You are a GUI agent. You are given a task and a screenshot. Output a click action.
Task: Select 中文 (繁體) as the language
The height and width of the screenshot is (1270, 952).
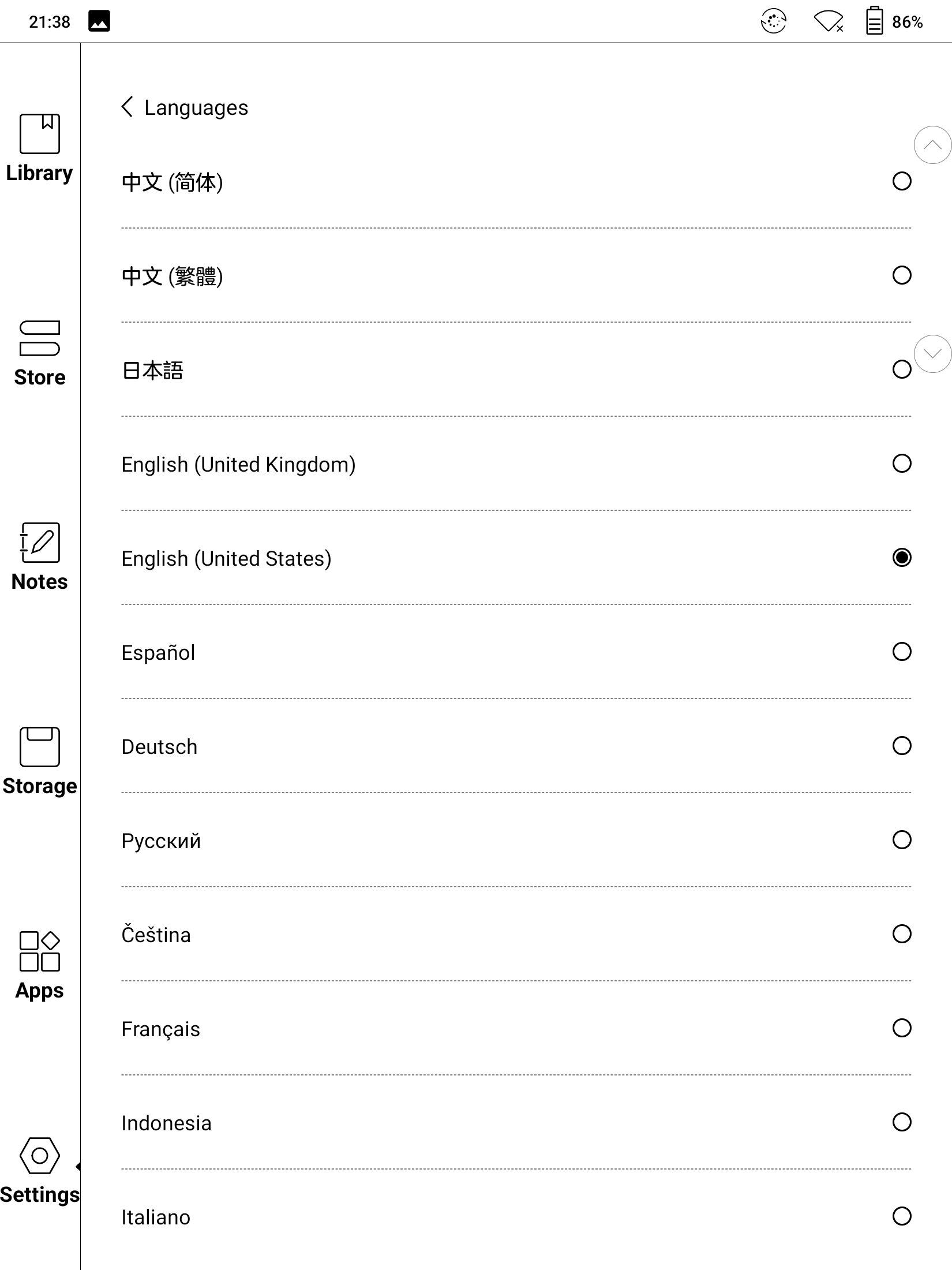tap(901, 275)
